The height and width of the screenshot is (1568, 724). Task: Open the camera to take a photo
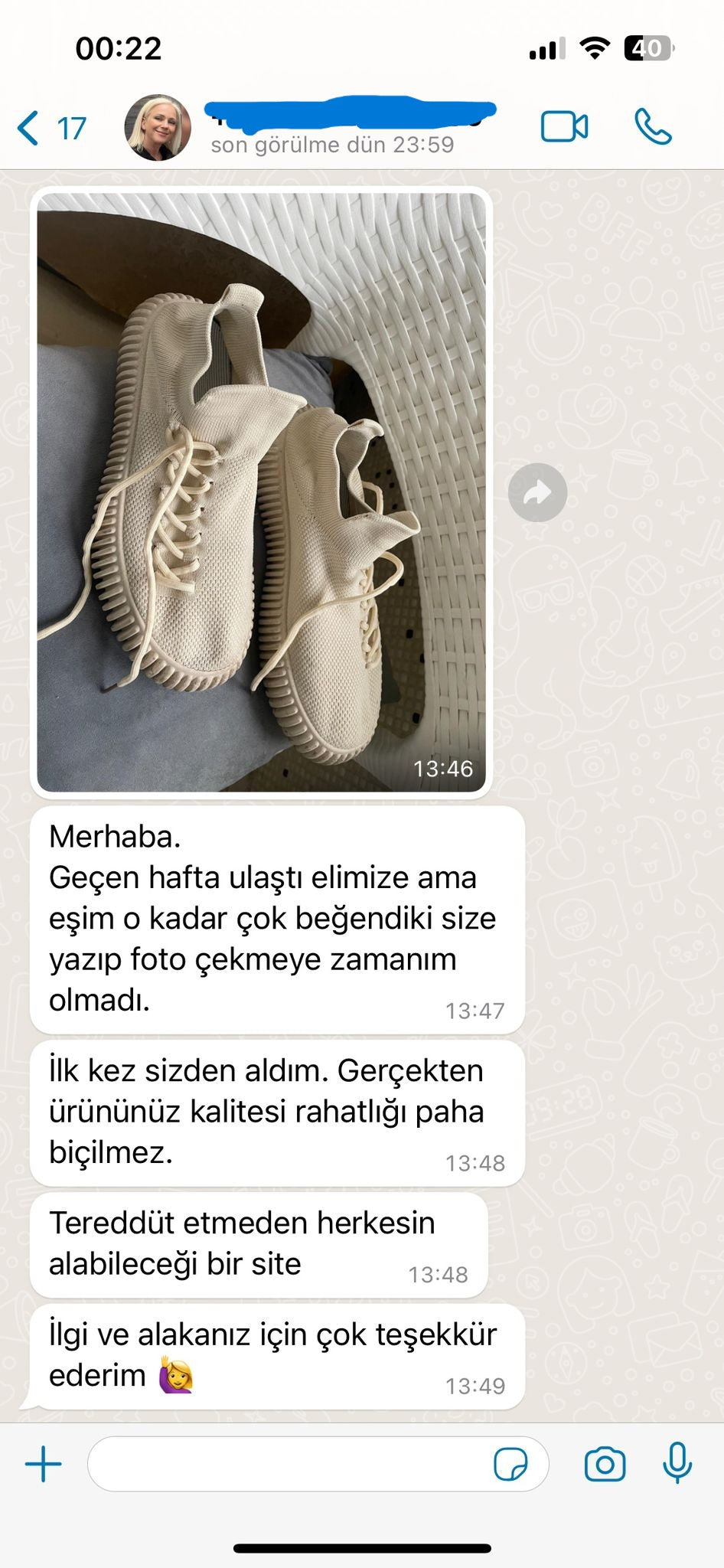605,1464
